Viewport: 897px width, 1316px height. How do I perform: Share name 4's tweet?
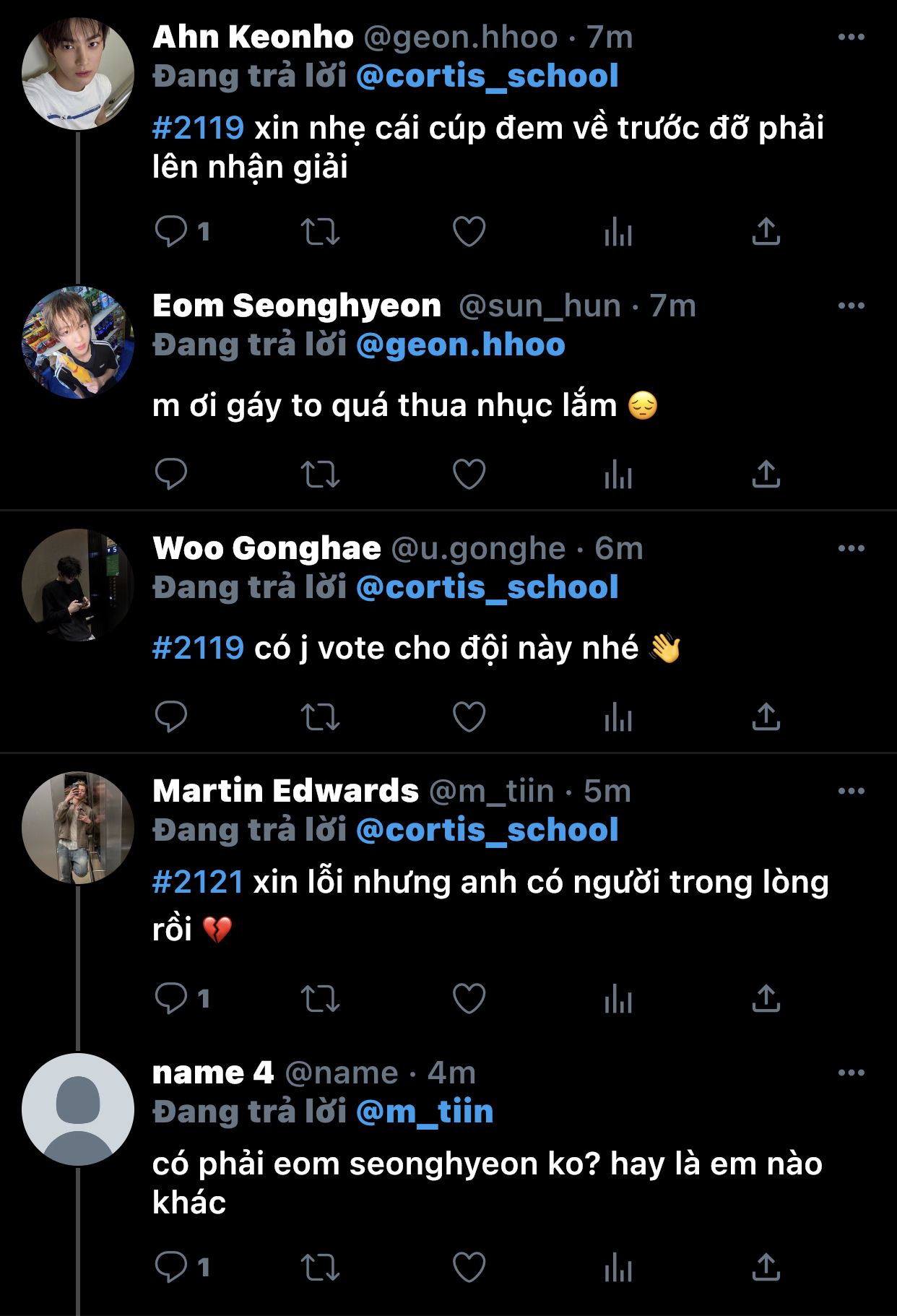point(766,1268)
